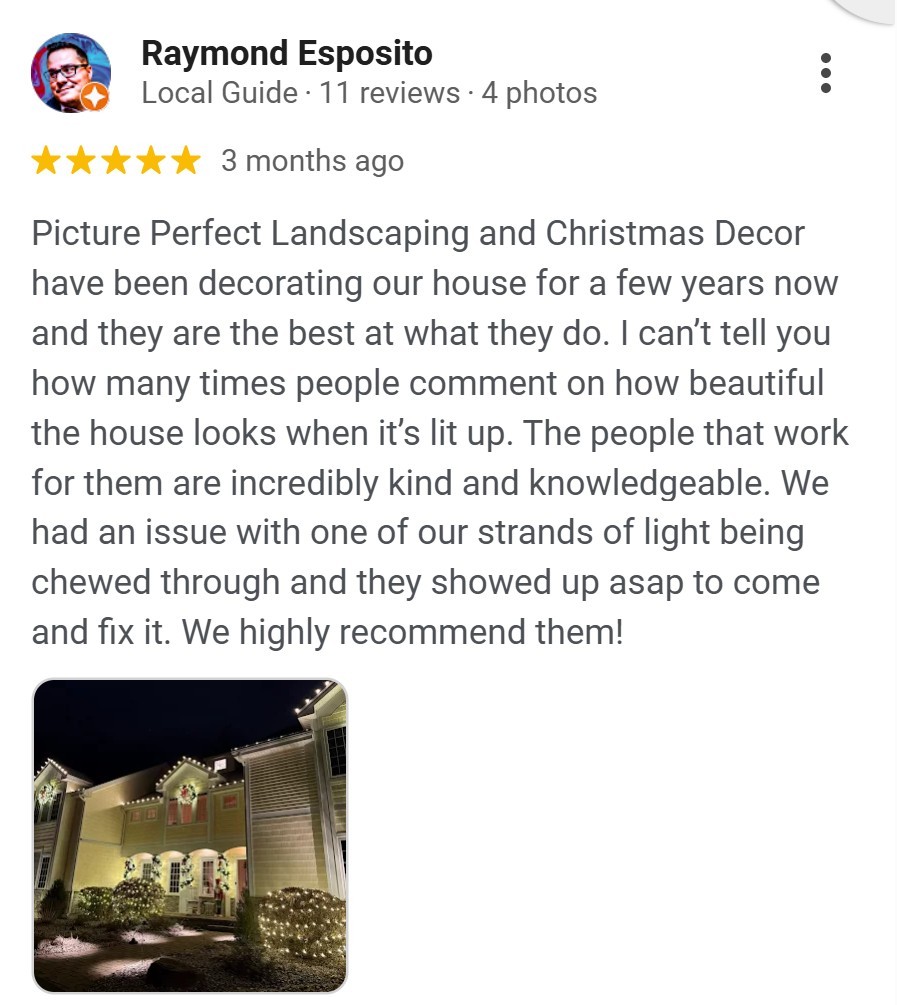Viewport: 897px width, 1005px height.
Task: View Raymond Esposito's reviewer profile name
Action: [x=287, y=53]
